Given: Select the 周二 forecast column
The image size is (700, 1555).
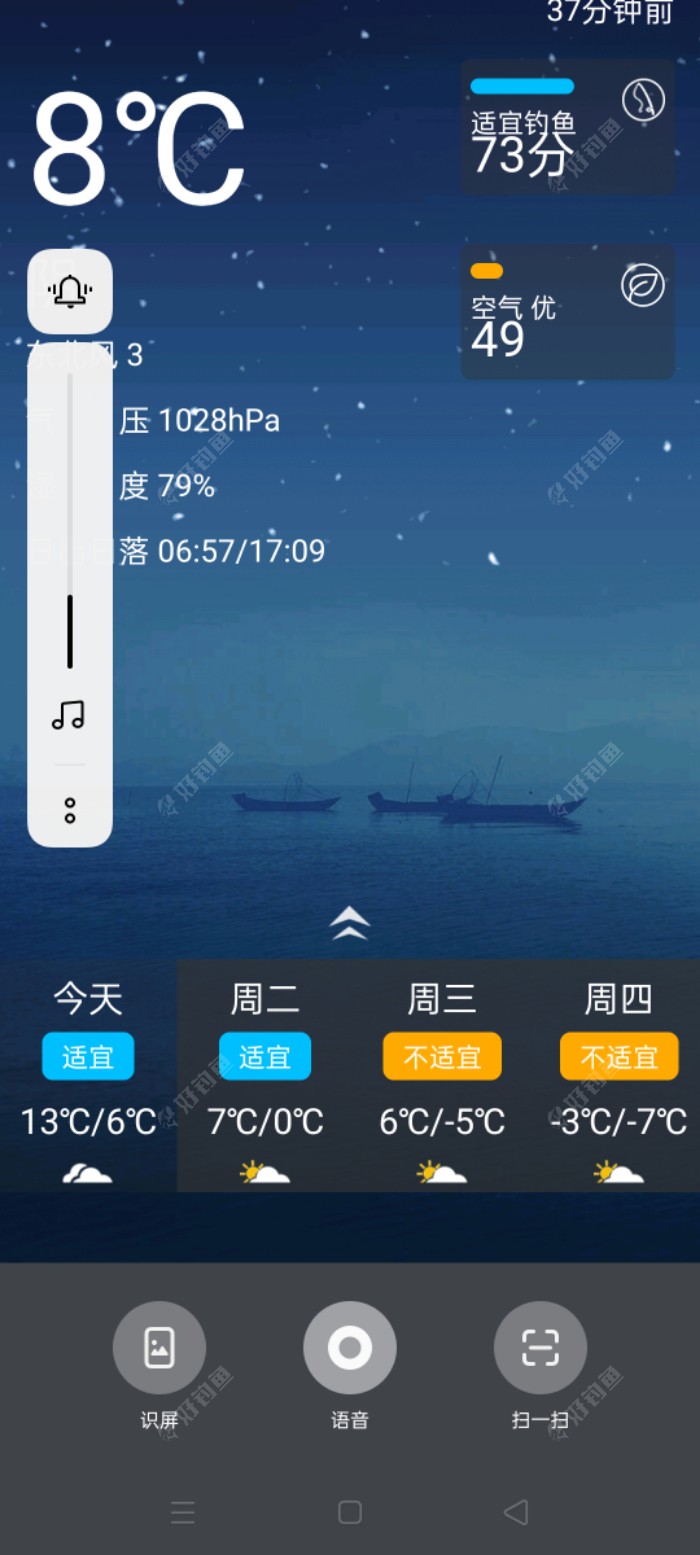Looking at the screenshot, I should coord(265,1075).
